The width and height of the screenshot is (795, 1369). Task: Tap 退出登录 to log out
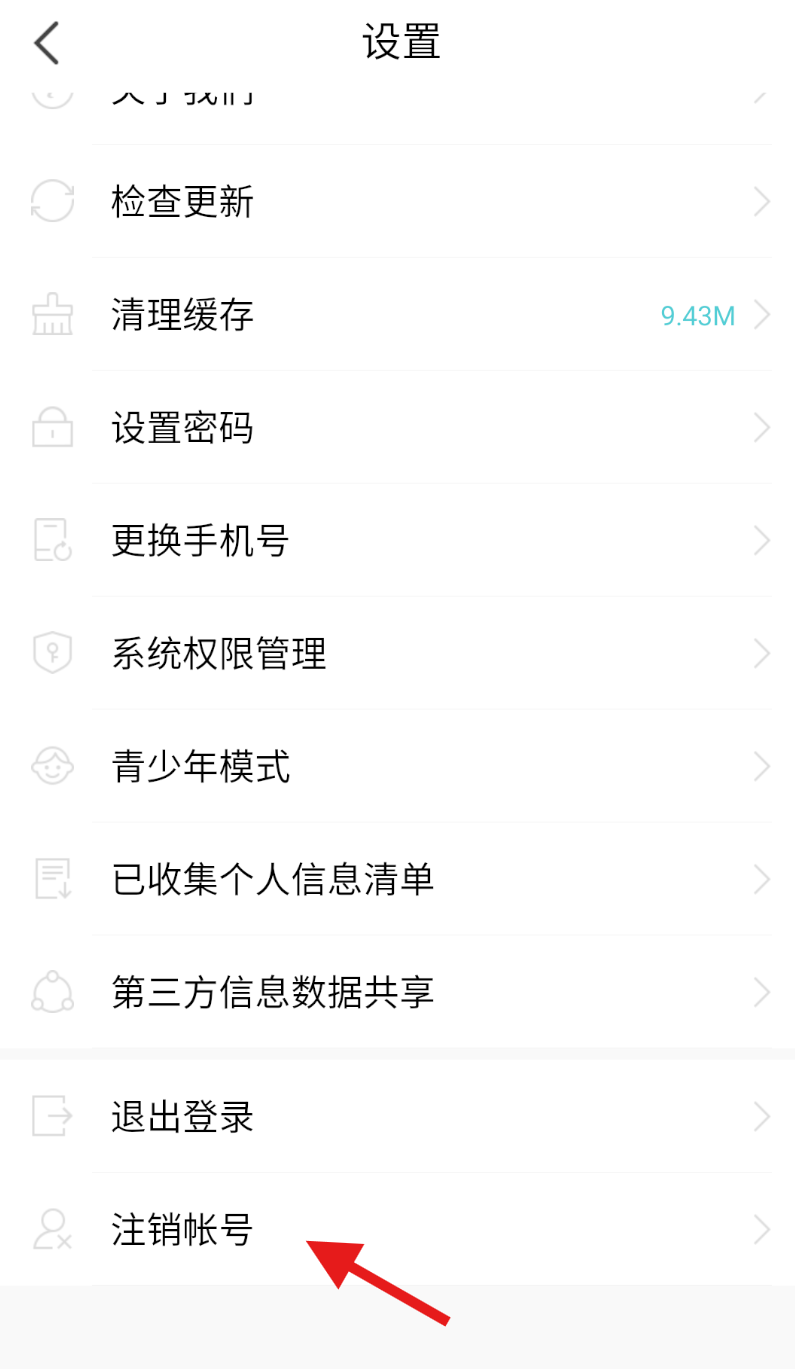[183, 1116]
